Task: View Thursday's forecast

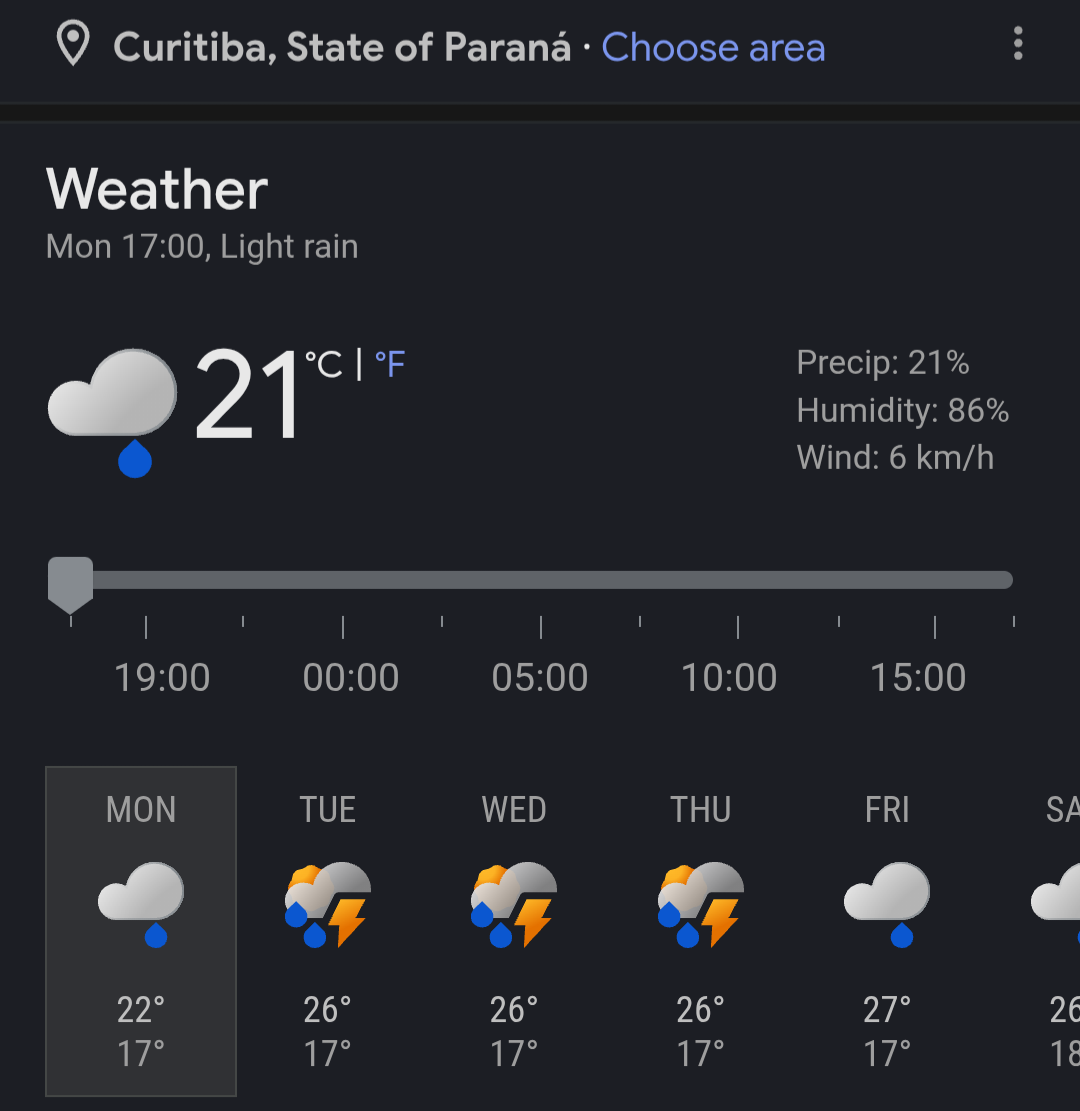Action: (x=701, y=930)
